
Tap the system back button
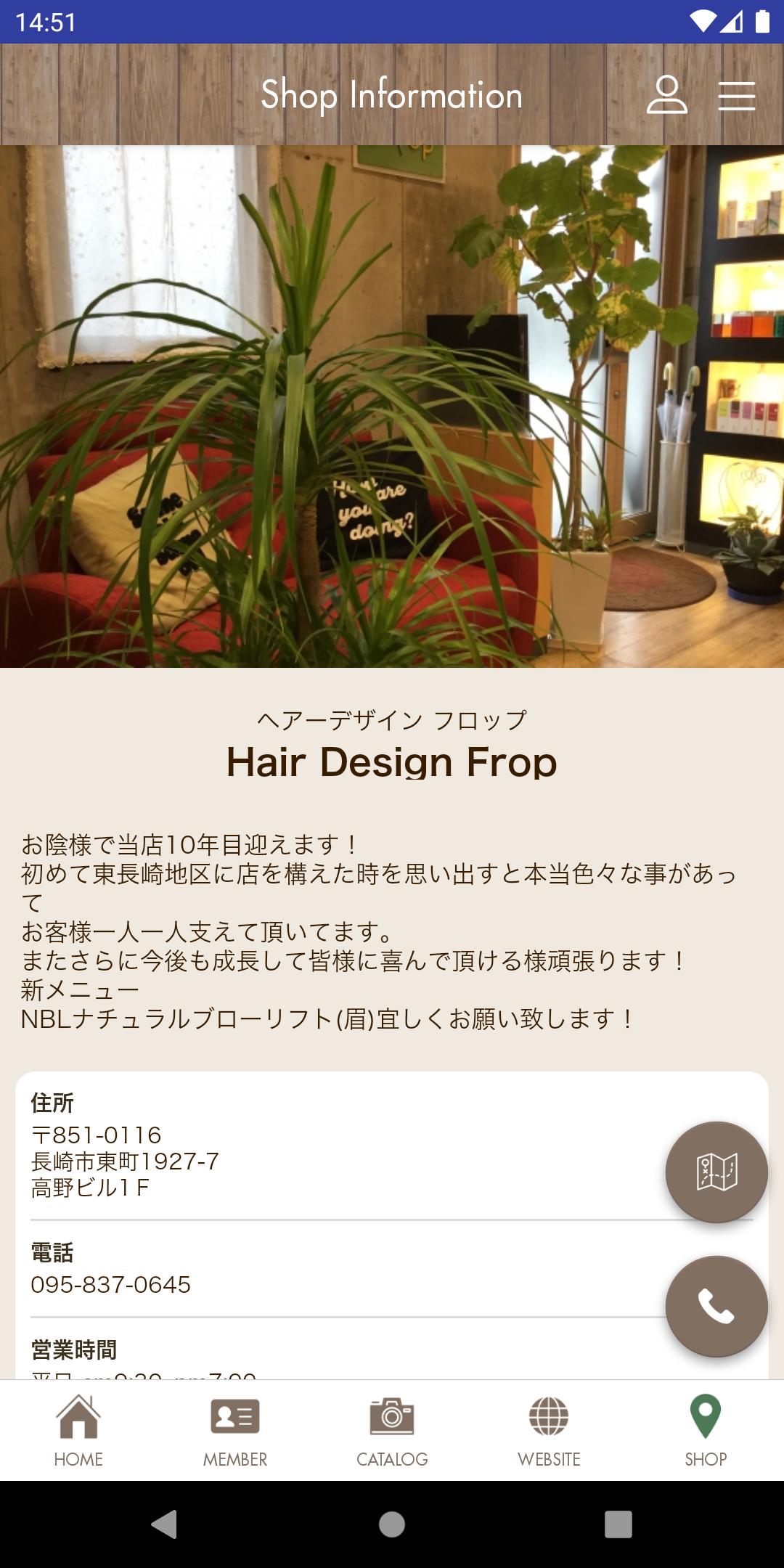click(165, 1524)
